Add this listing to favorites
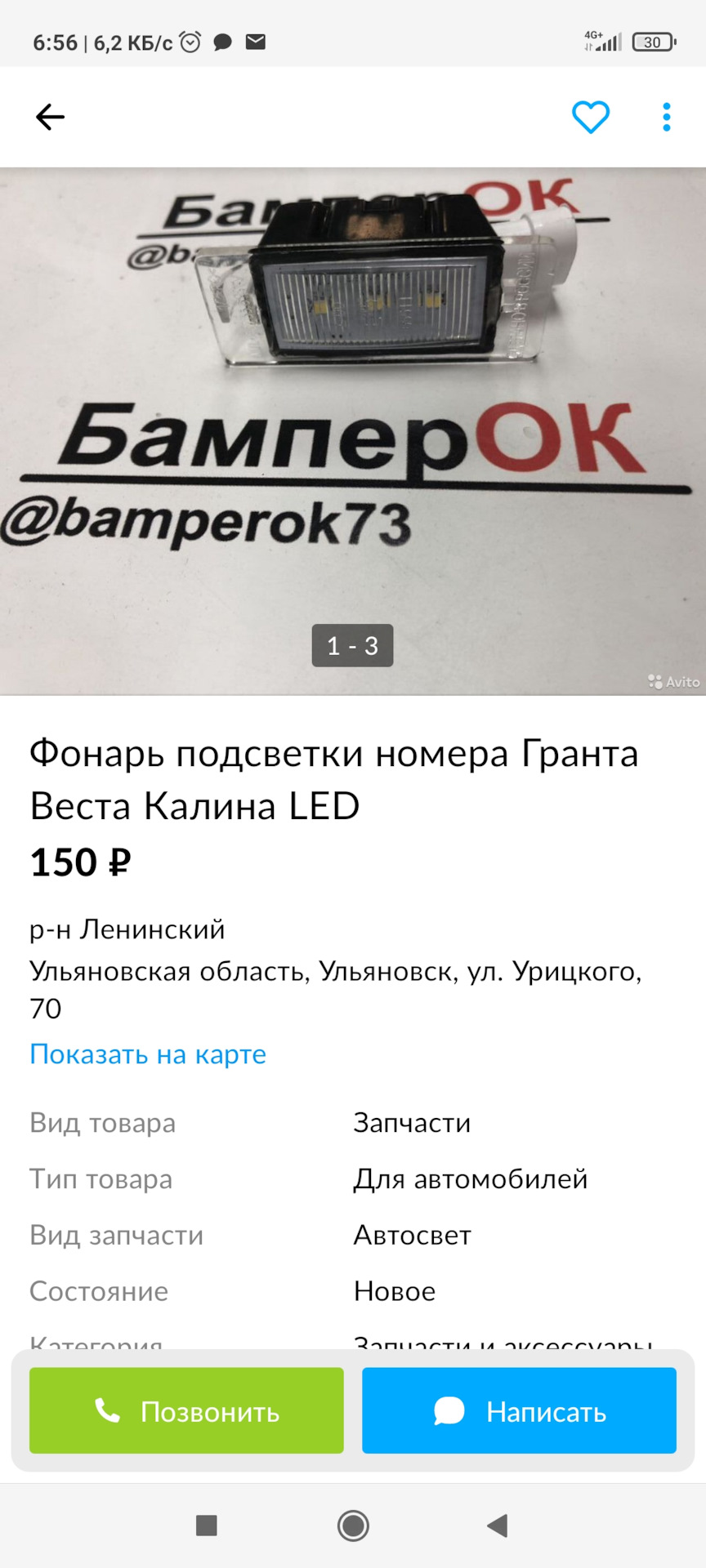 590,117
